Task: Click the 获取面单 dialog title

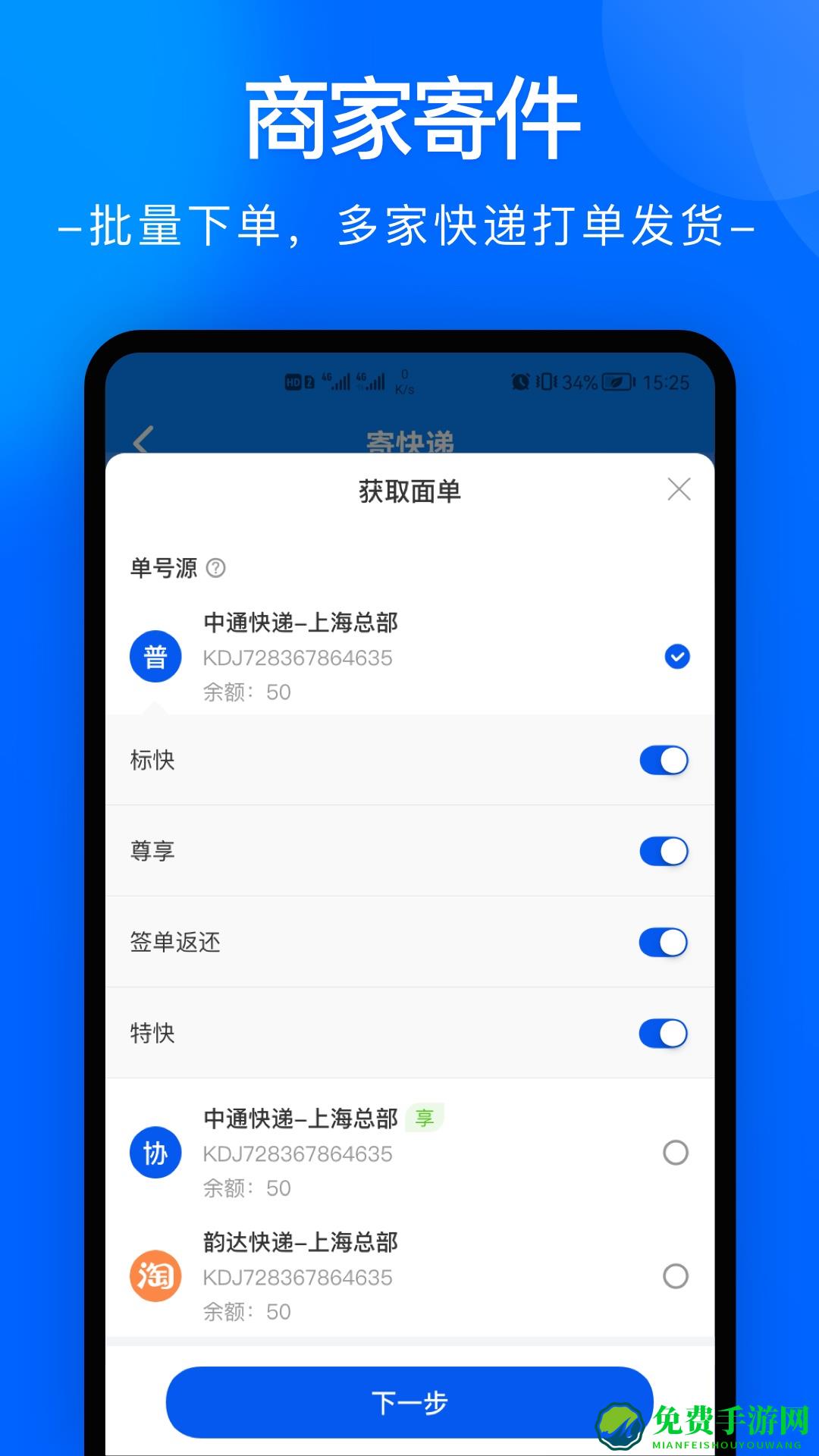Action: 409,489
